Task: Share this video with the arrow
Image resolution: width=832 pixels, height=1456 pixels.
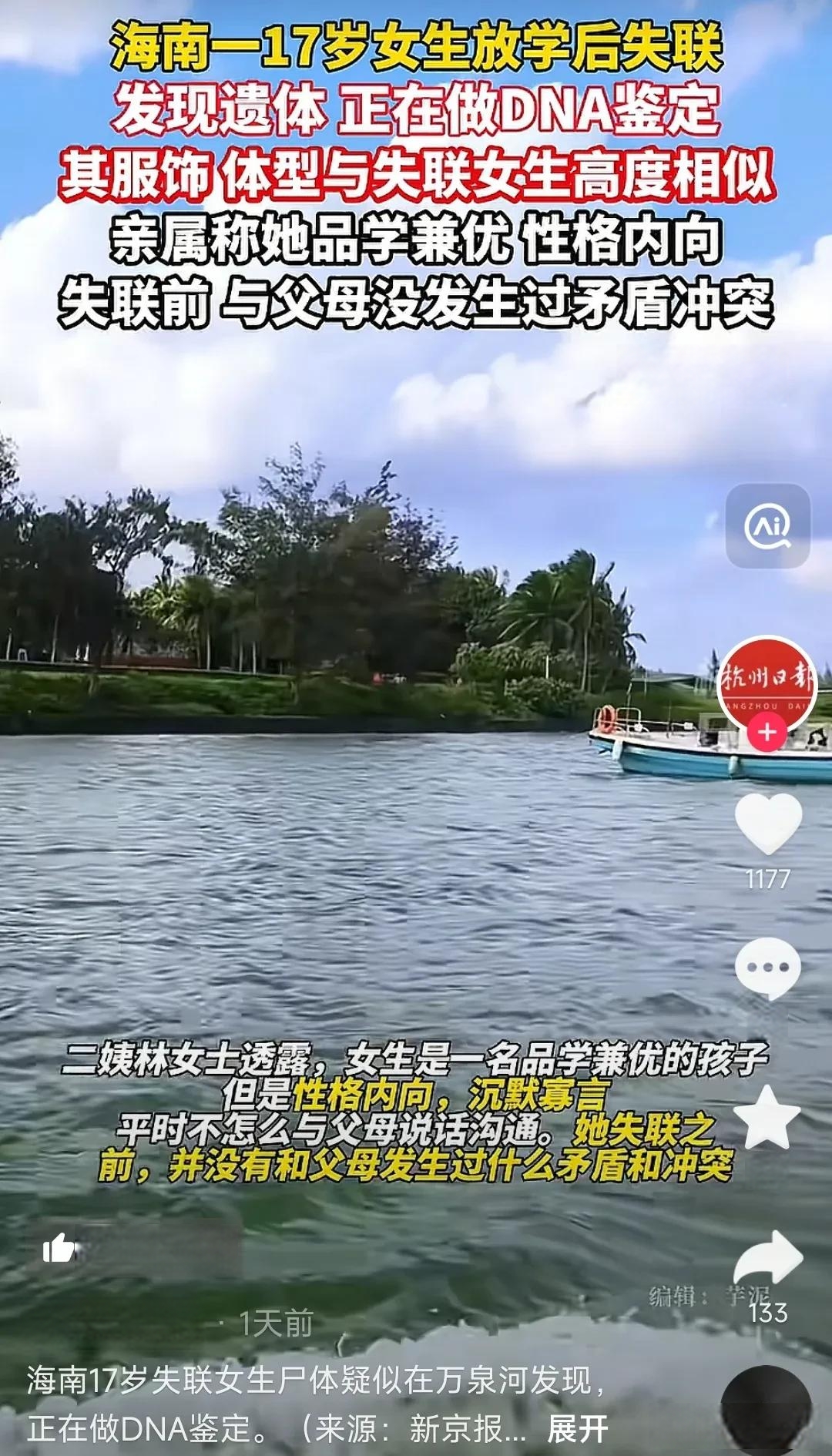Action: 768,1257
